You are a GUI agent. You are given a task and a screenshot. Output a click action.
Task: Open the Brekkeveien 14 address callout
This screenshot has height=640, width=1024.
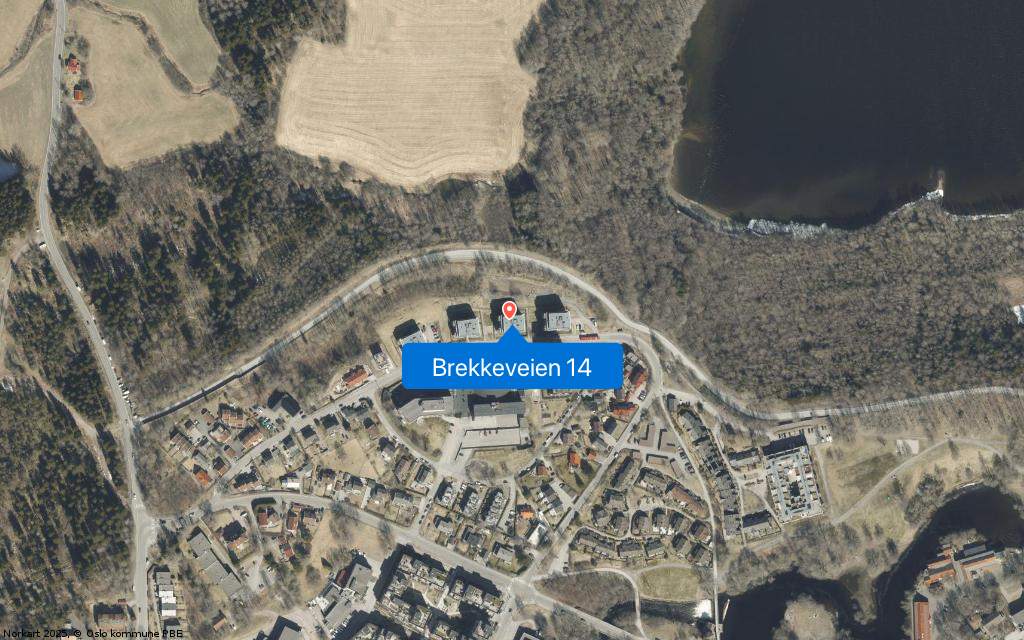tap(512, 367)
